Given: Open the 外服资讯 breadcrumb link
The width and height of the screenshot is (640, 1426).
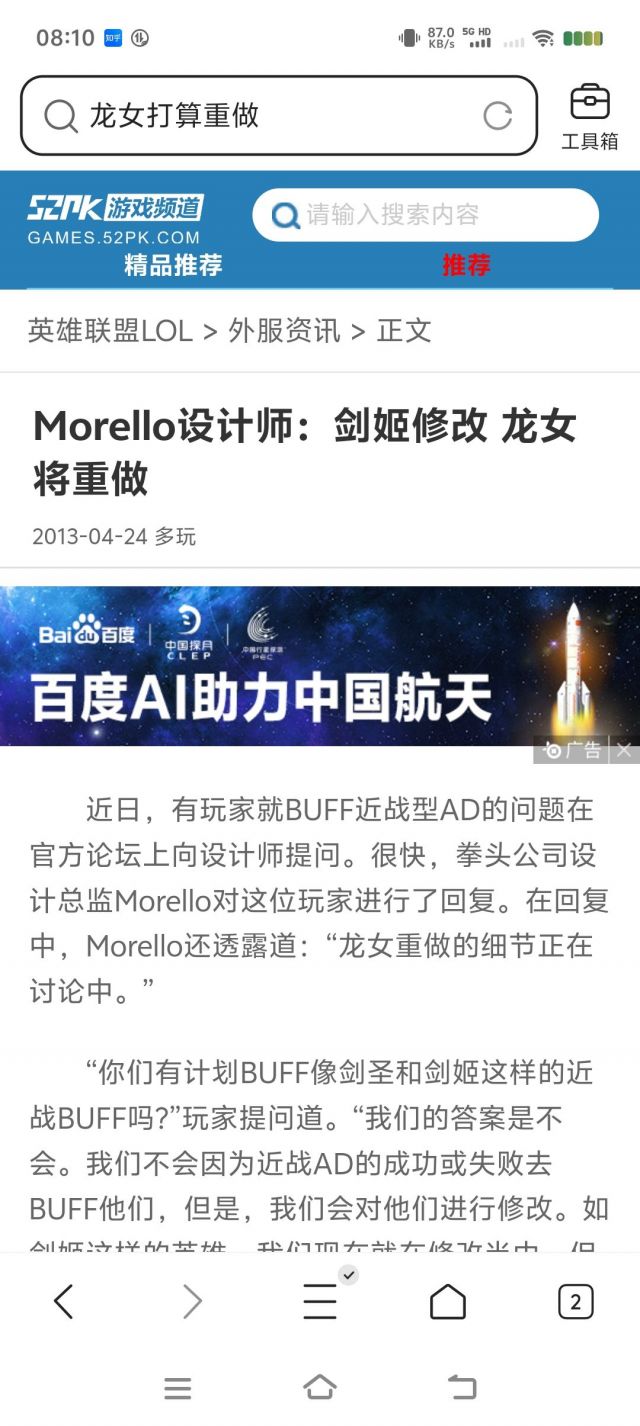Looking at the screenshot, I should pos(284,331).
